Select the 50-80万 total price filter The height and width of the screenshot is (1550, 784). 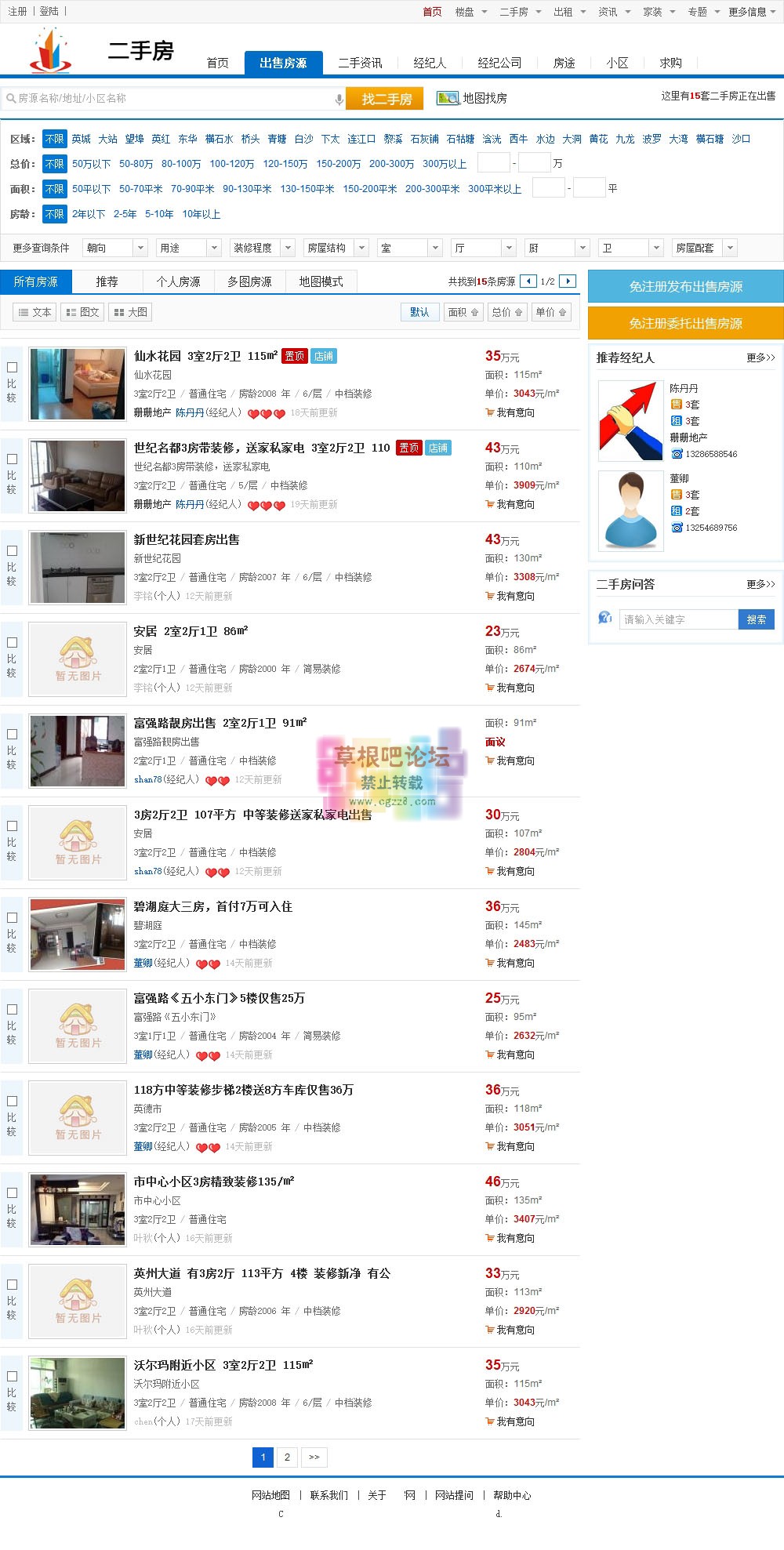[x=136, y=164]
